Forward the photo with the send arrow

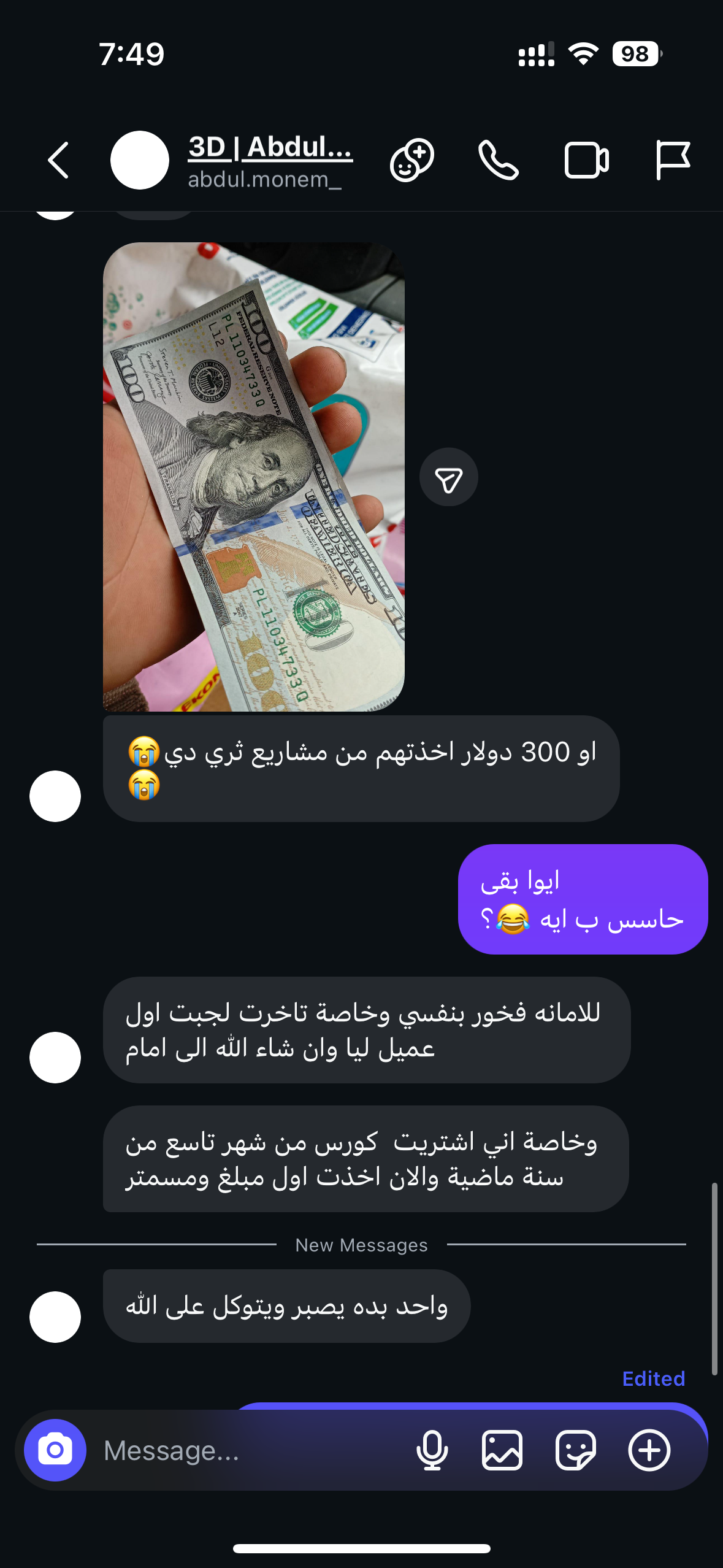pyautogui.click(x=449, y=477)
